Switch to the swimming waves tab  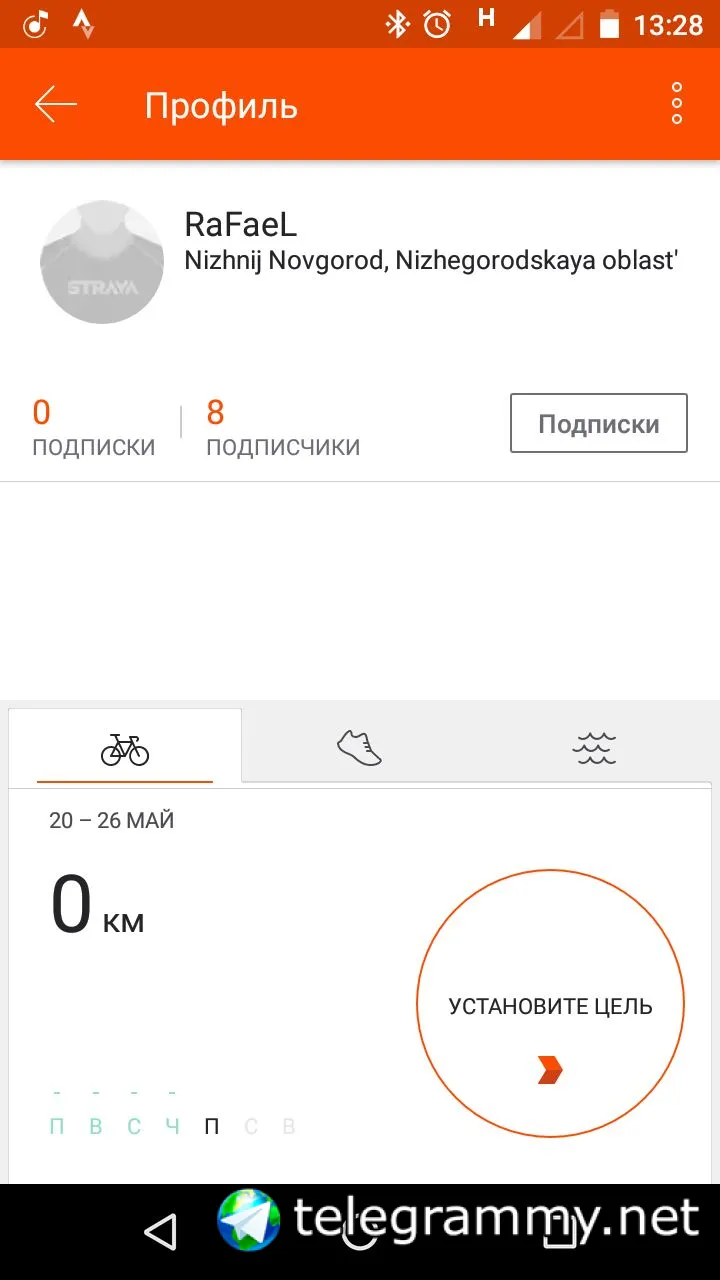tap(594, 747)
